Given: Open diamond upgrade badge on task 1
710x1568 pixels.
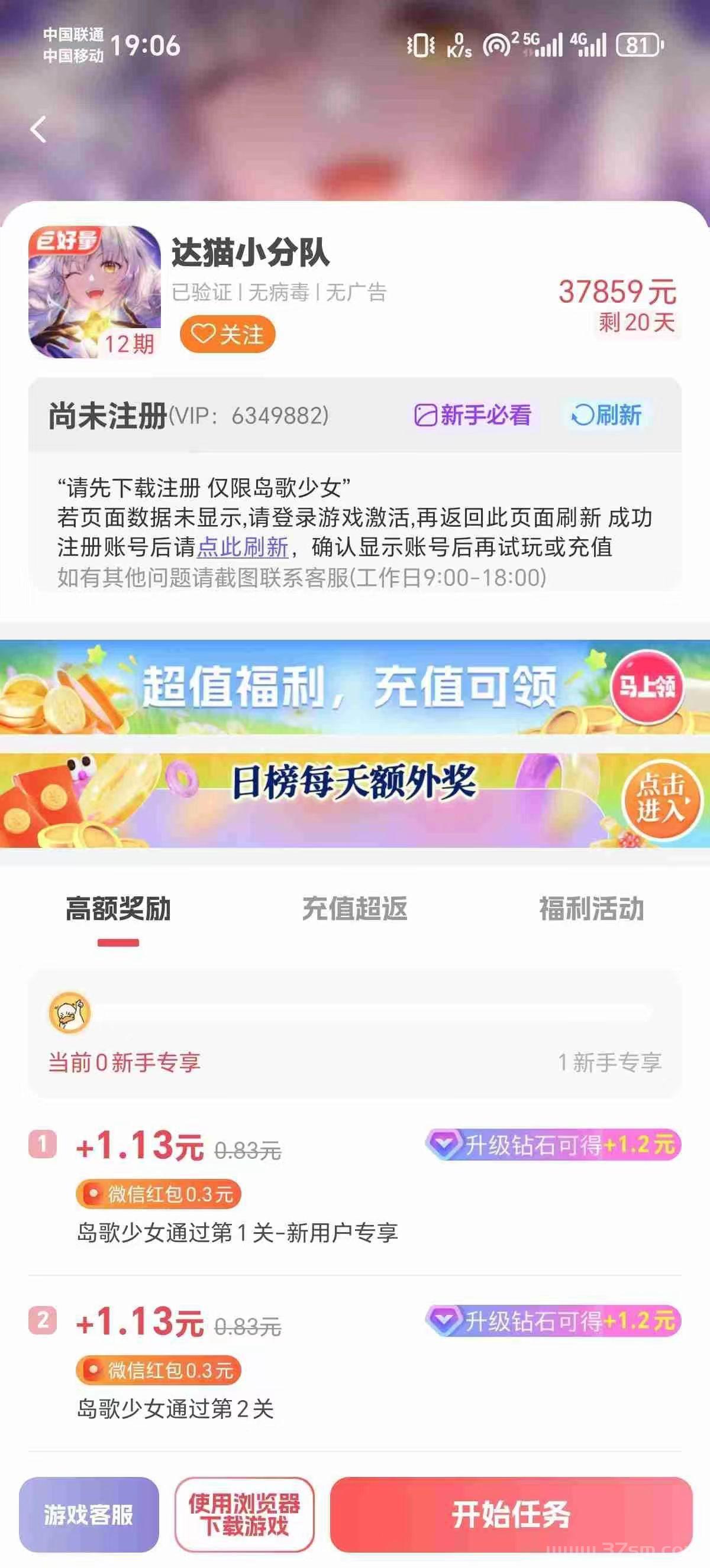Looking at the screenshot, I should click(x=553, y=1145).
